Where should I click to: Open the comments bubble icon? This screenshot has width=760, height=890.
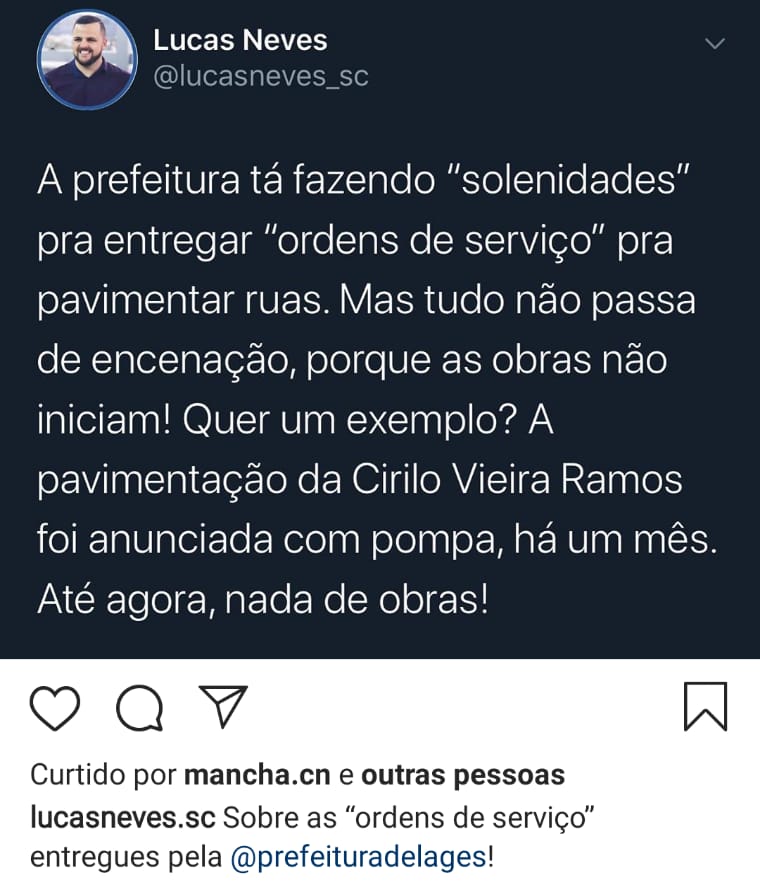tap(140, 709)
